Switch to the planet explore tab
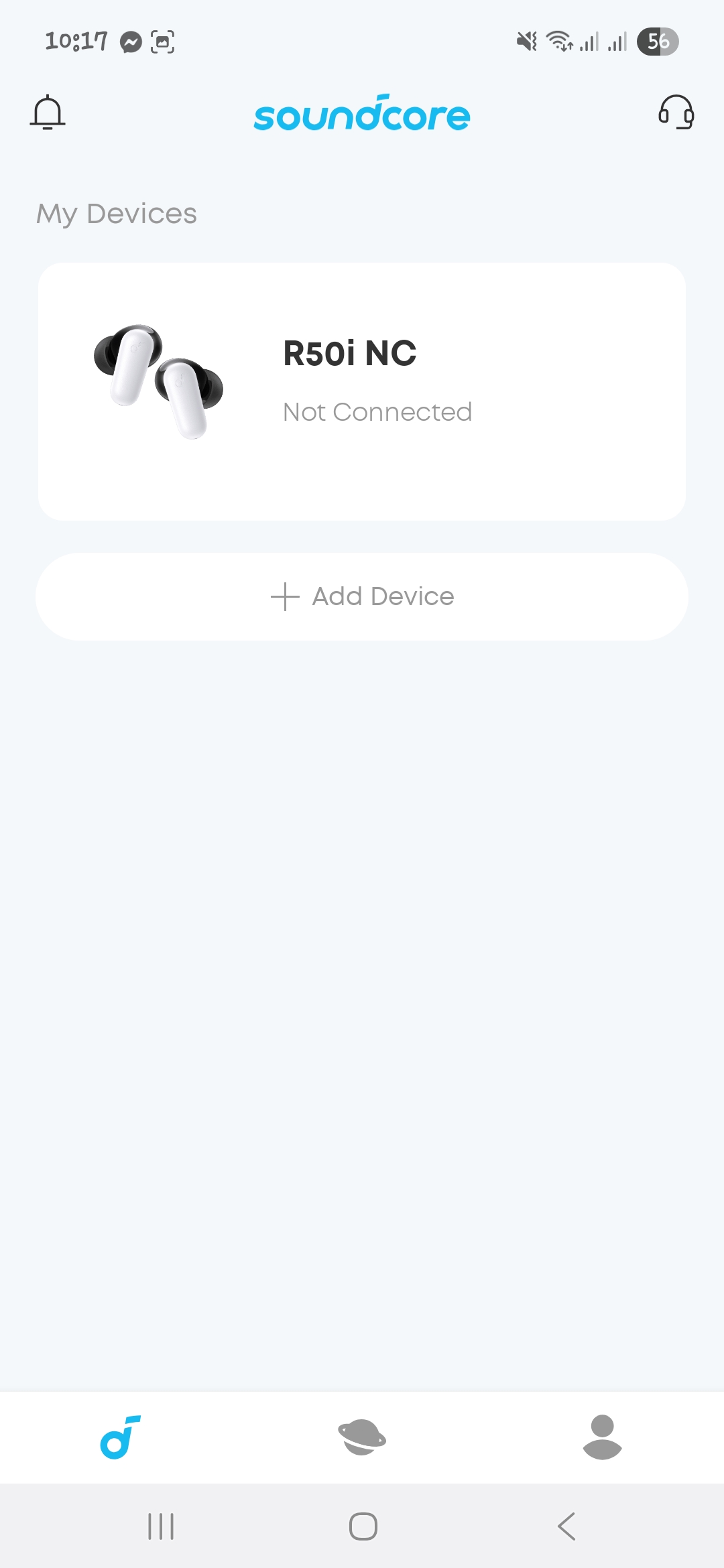 (x=362, y=1437)
